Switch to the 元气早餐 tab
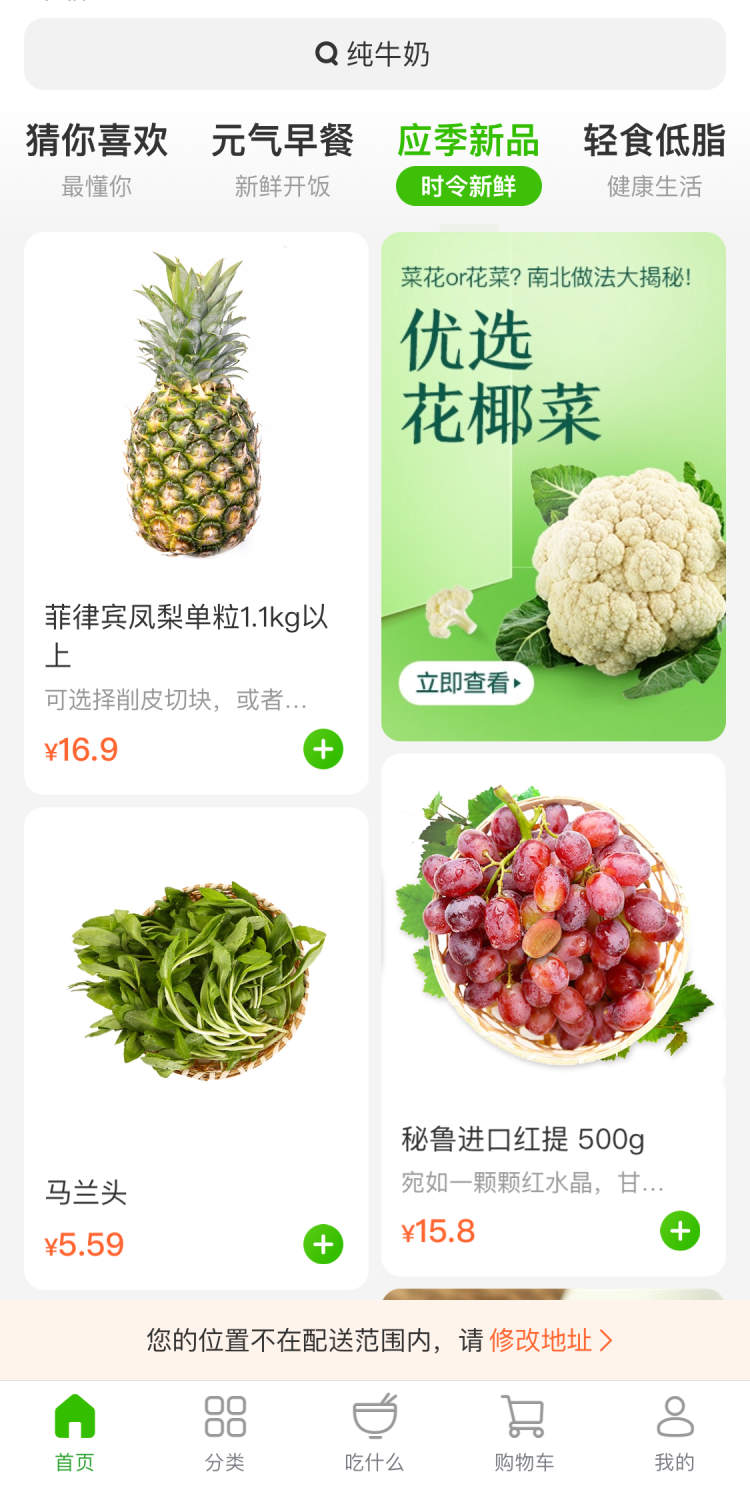 click(282, 158)
